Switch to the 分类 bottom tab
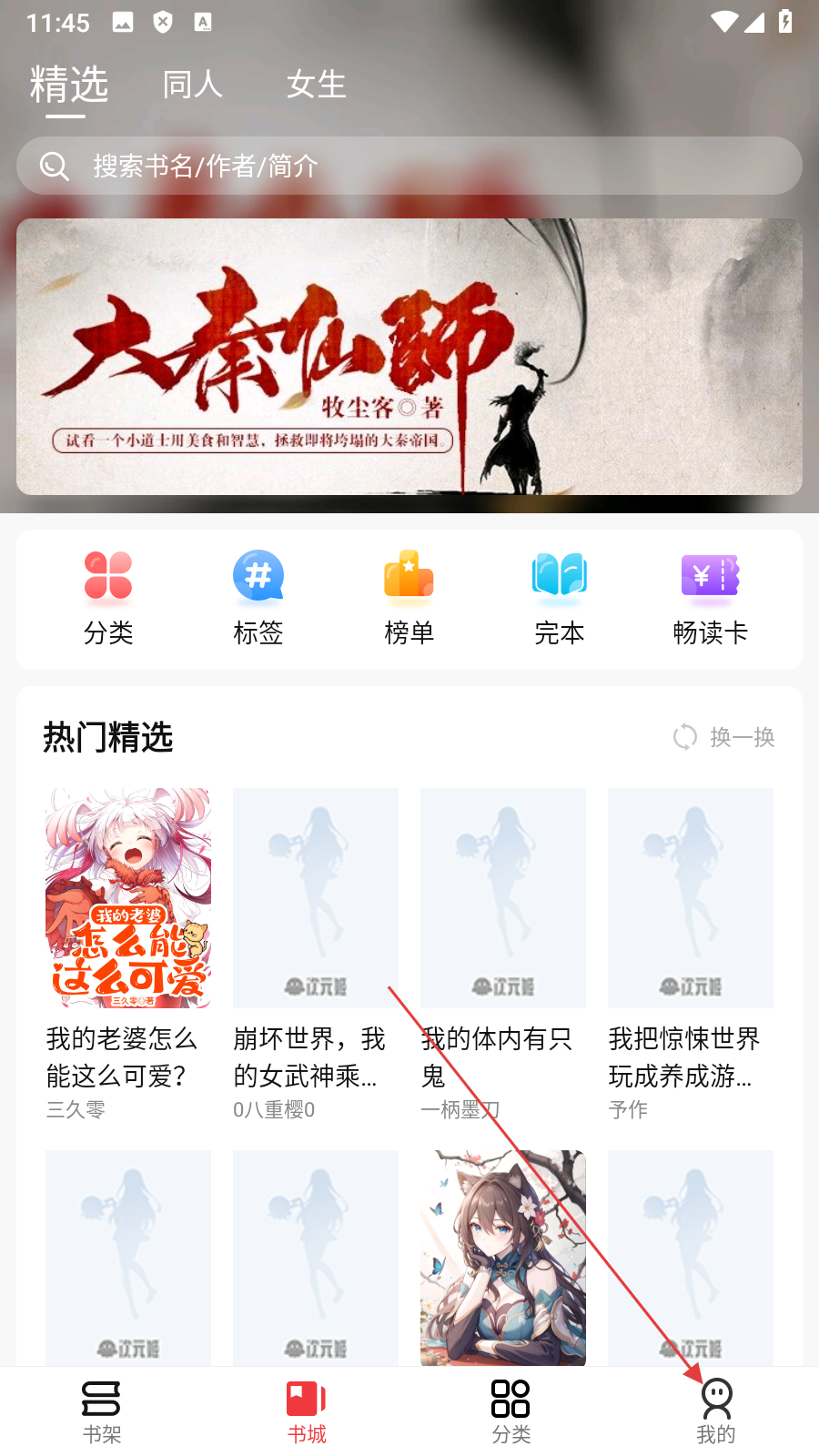The image size is (819, 1456). (x=511, y=1411)
